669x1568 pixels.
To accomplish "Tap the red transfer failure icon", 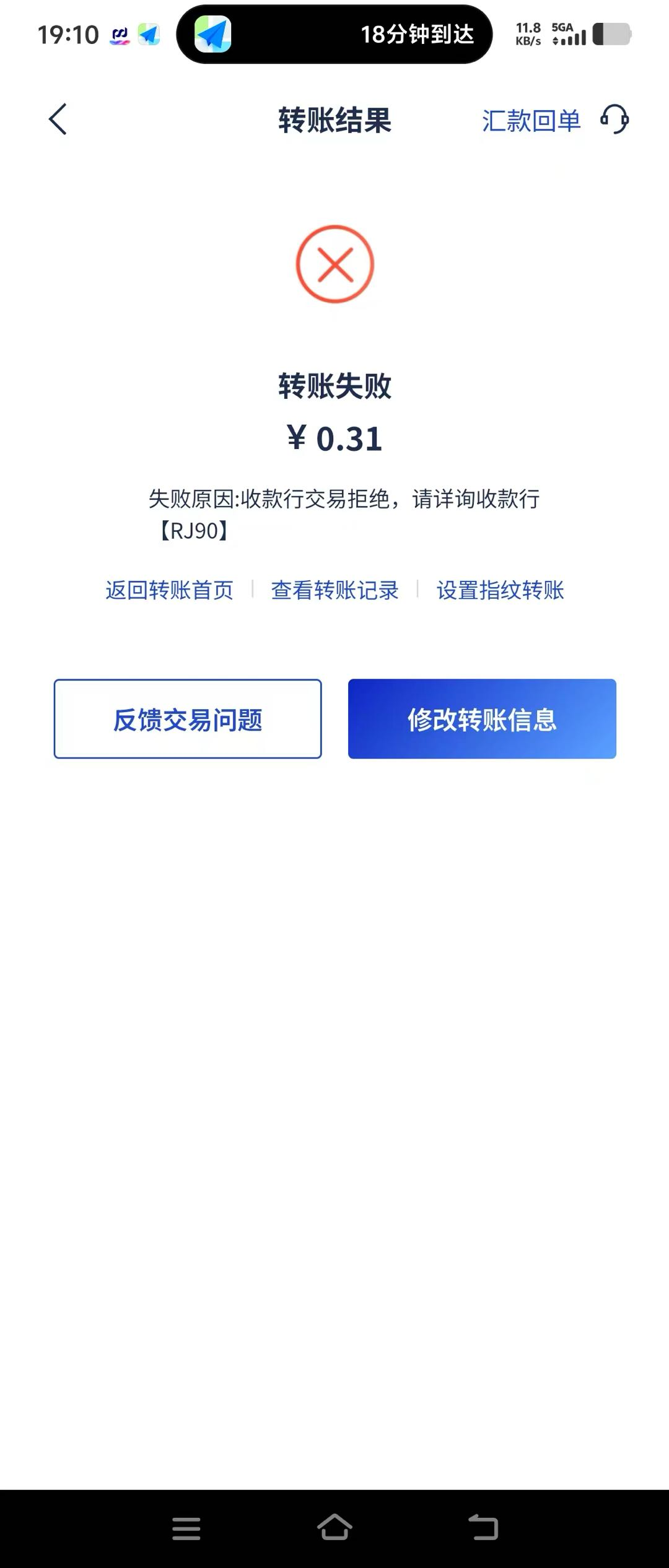I will [334, 264].
